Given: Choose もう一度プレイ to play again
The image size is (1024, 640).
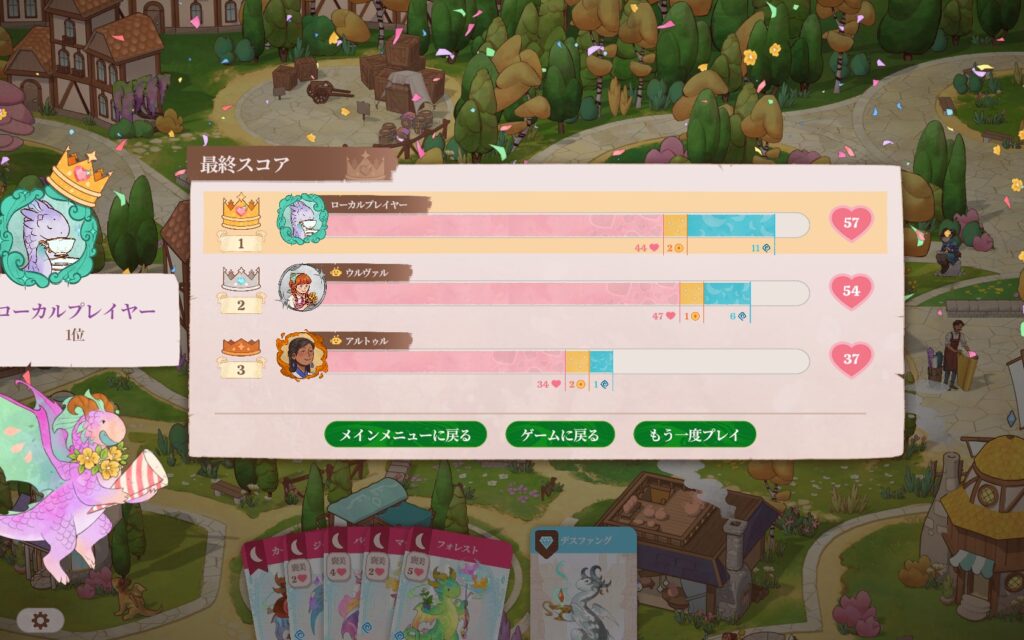Looking at the screenshot, I should (694, 435).
